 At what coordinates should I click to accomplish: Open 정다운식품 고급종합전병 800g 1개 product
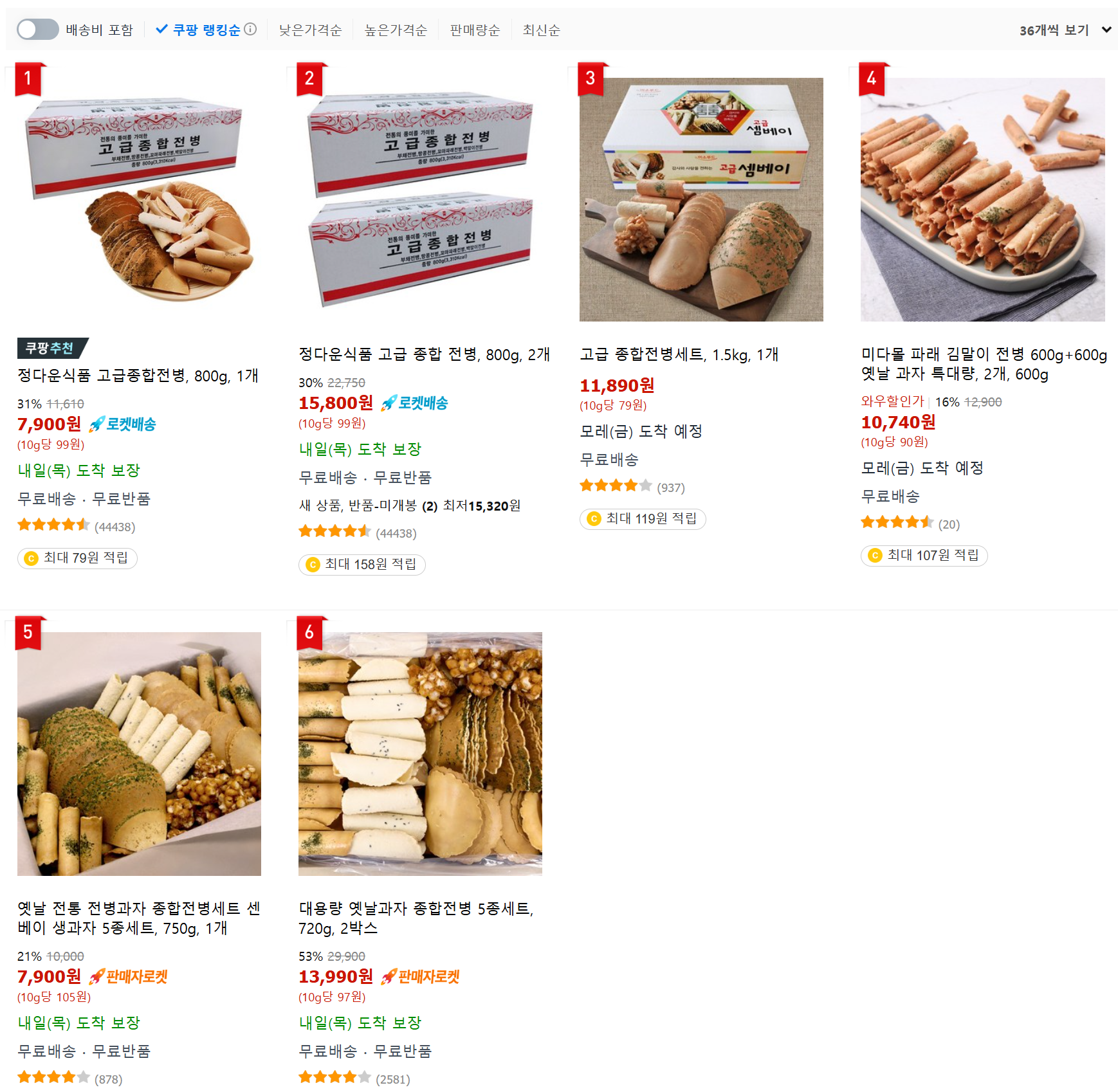click(138, 376)
